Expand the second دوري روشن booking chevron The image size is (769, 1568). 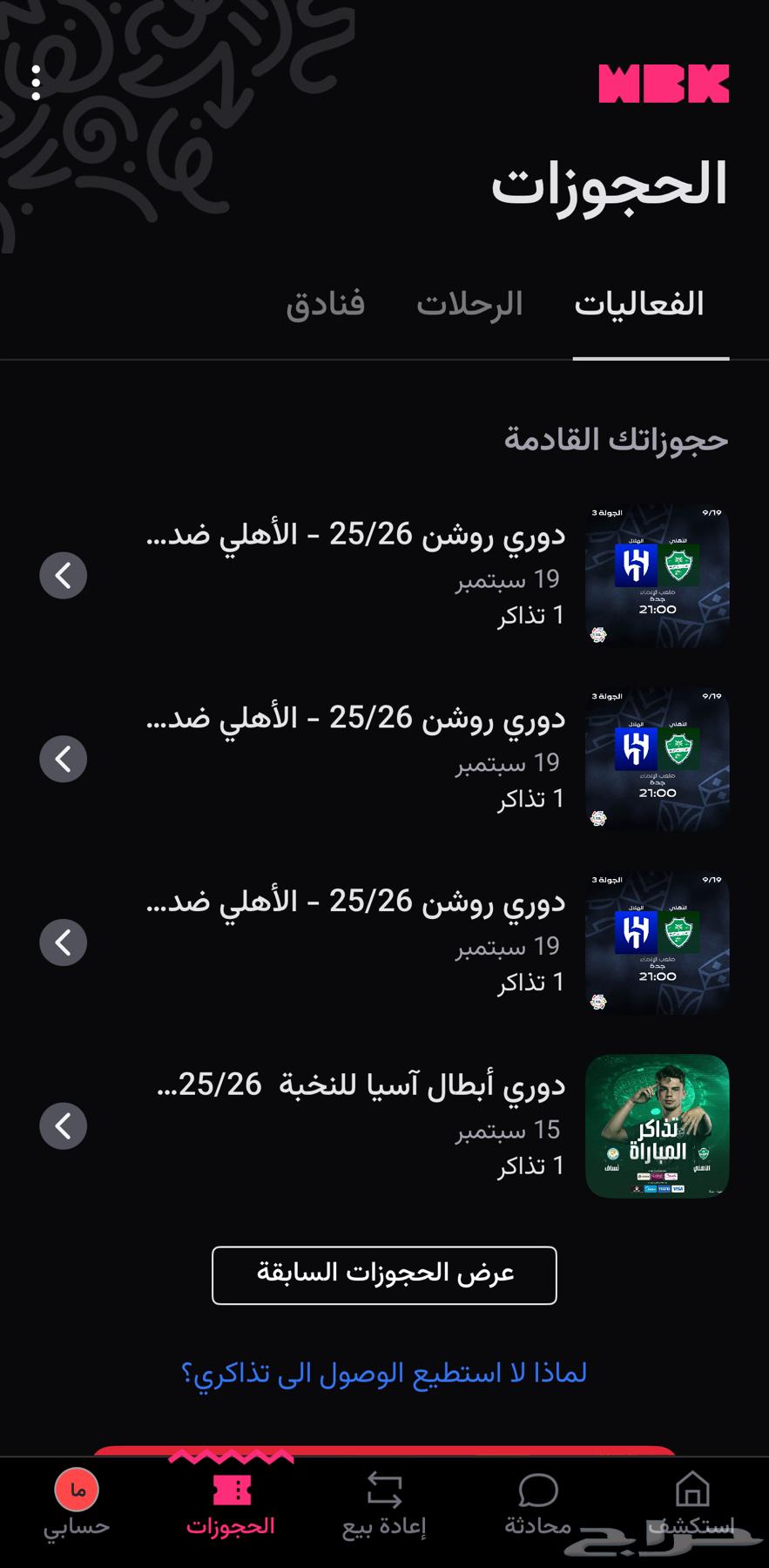point(63,759)
